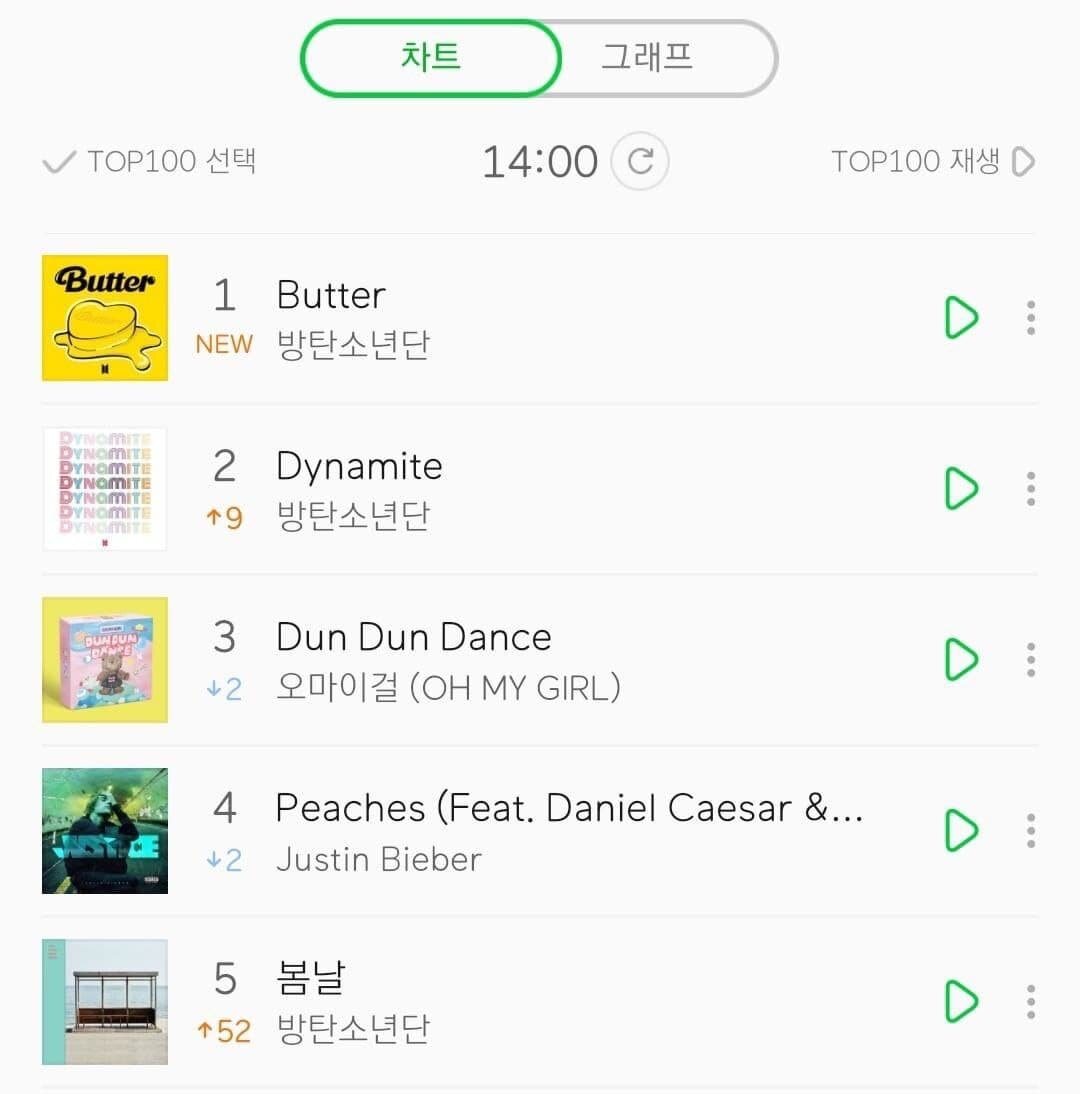Open more options for Peaches
This screenshot has width=1080, height=1094.
1030,831
